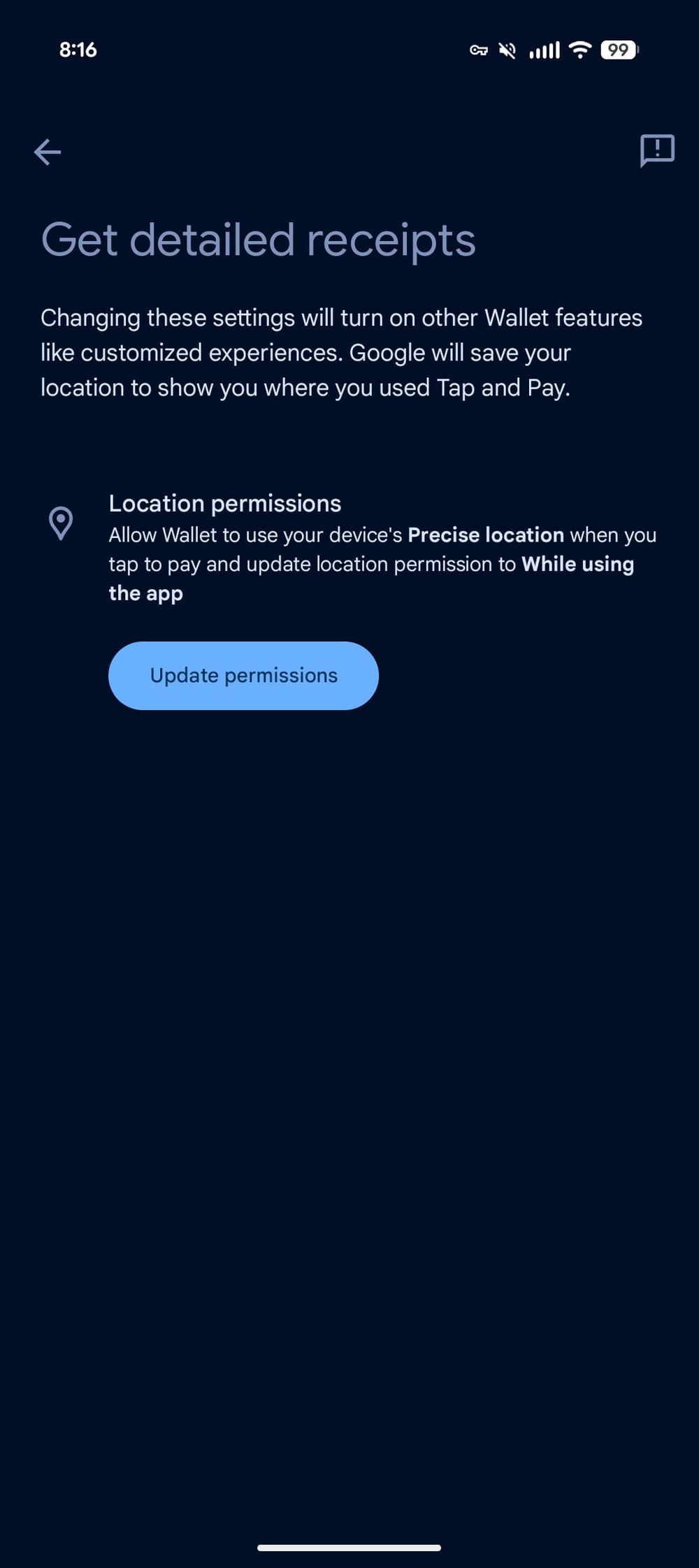
Task: Tap the Update permissions button
Action: (x=243, y=676)
